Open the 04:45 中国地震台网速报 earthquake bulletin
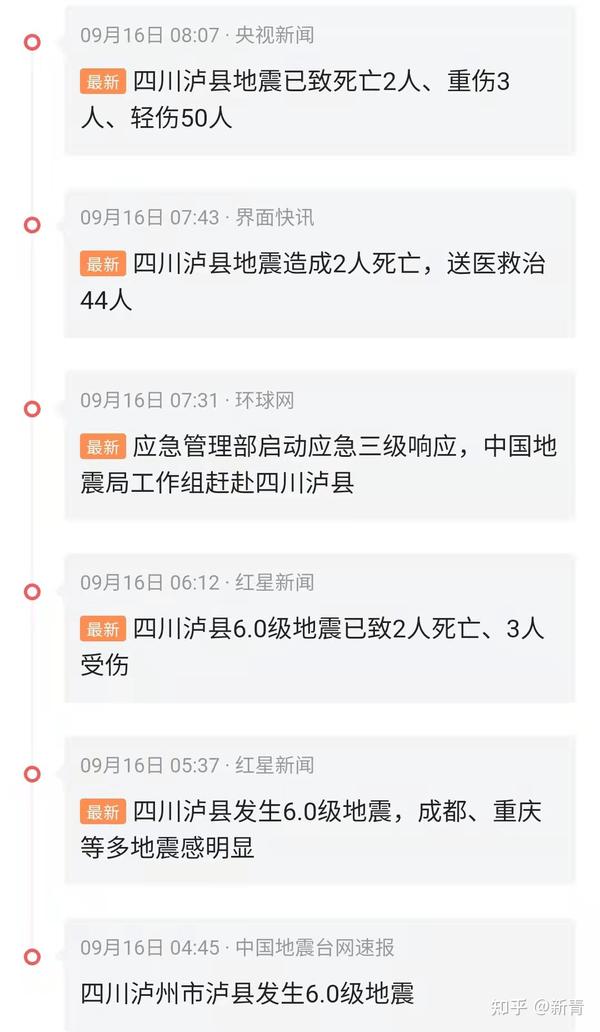Viewport: 600px width, 1032px height. pos(320,975)
